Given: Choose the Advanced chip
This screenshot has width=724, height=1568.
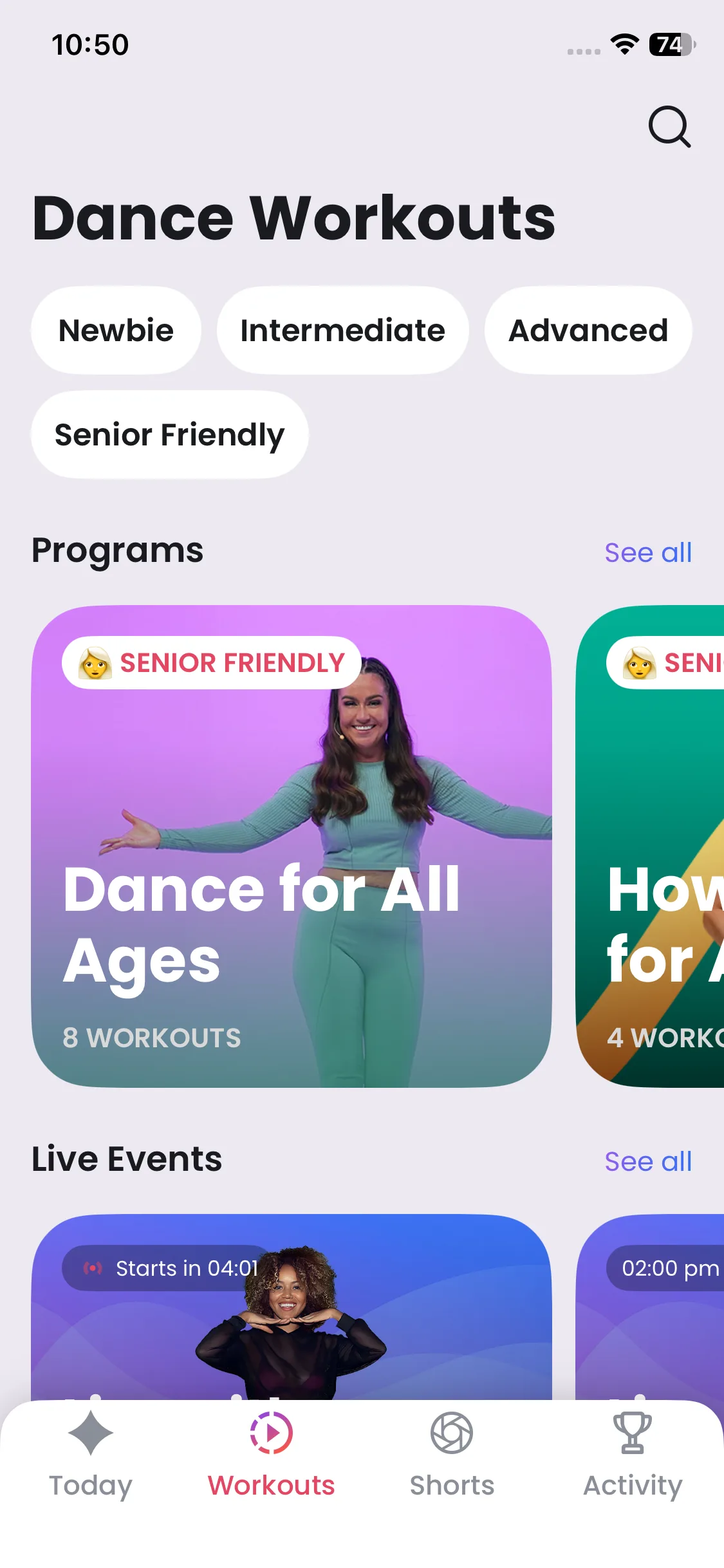Looking at the screenshot, I should [588, 330].
